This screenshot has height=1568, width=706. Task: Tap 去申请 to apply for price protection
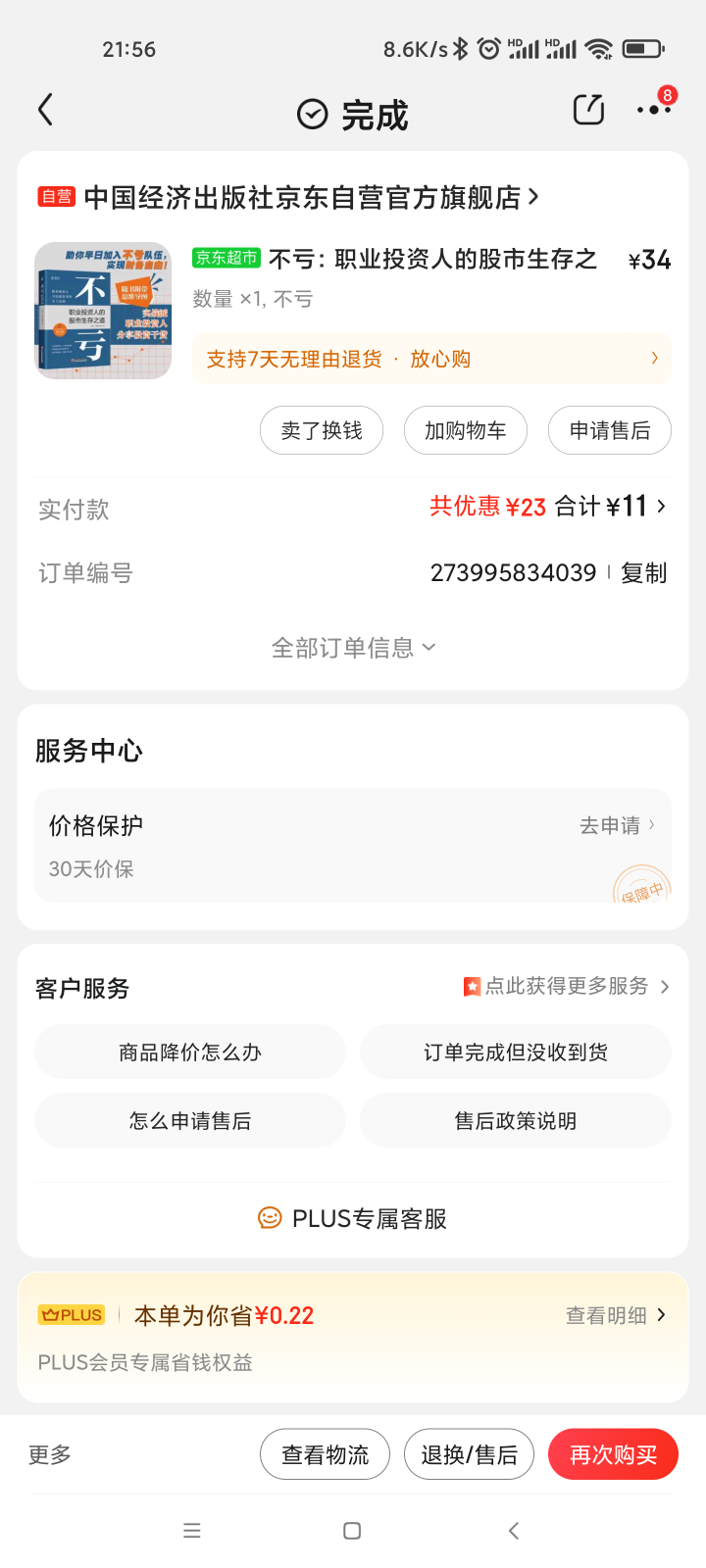[x=616, y=826]
